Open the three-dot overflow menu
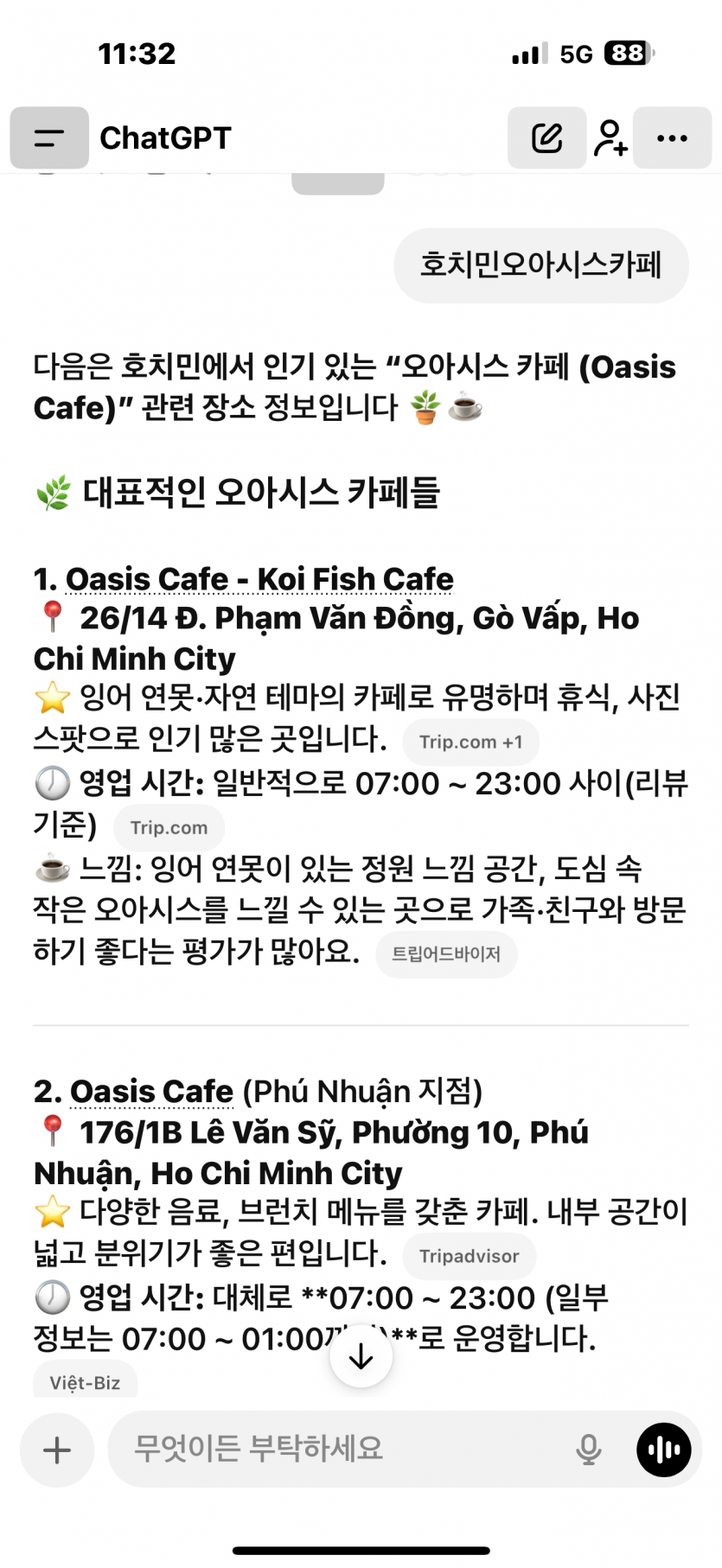The height and width of the screenshot is (1568, 722). click(672, 138)
